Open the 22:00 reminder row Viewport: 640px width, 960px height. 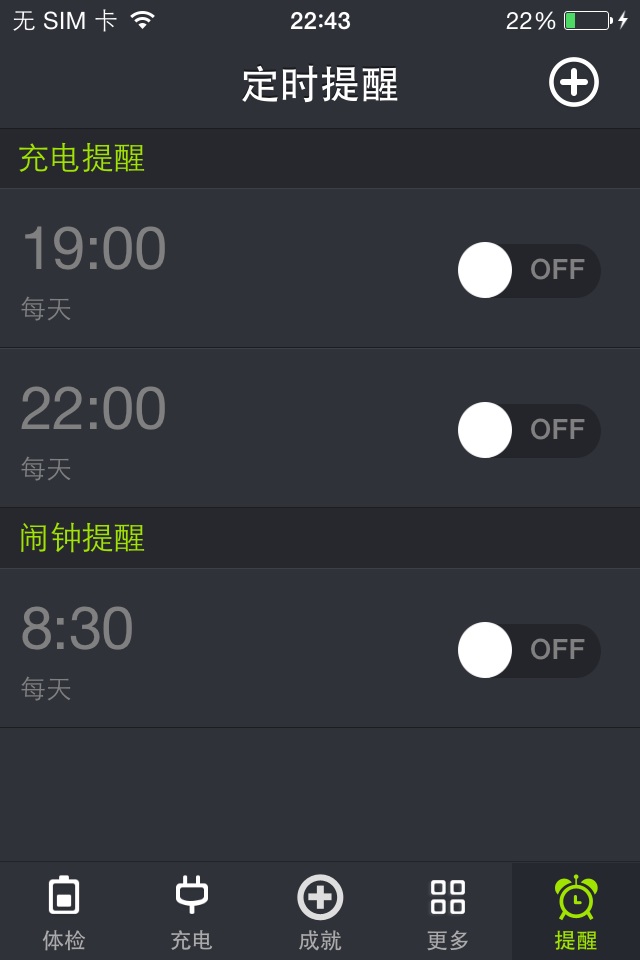tap(200, 428)
